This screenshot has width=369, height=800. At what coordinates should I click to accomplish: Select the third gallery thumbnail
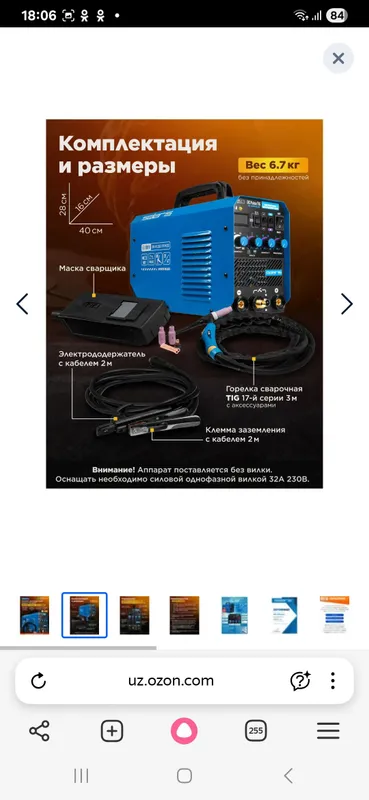(135, 615)
